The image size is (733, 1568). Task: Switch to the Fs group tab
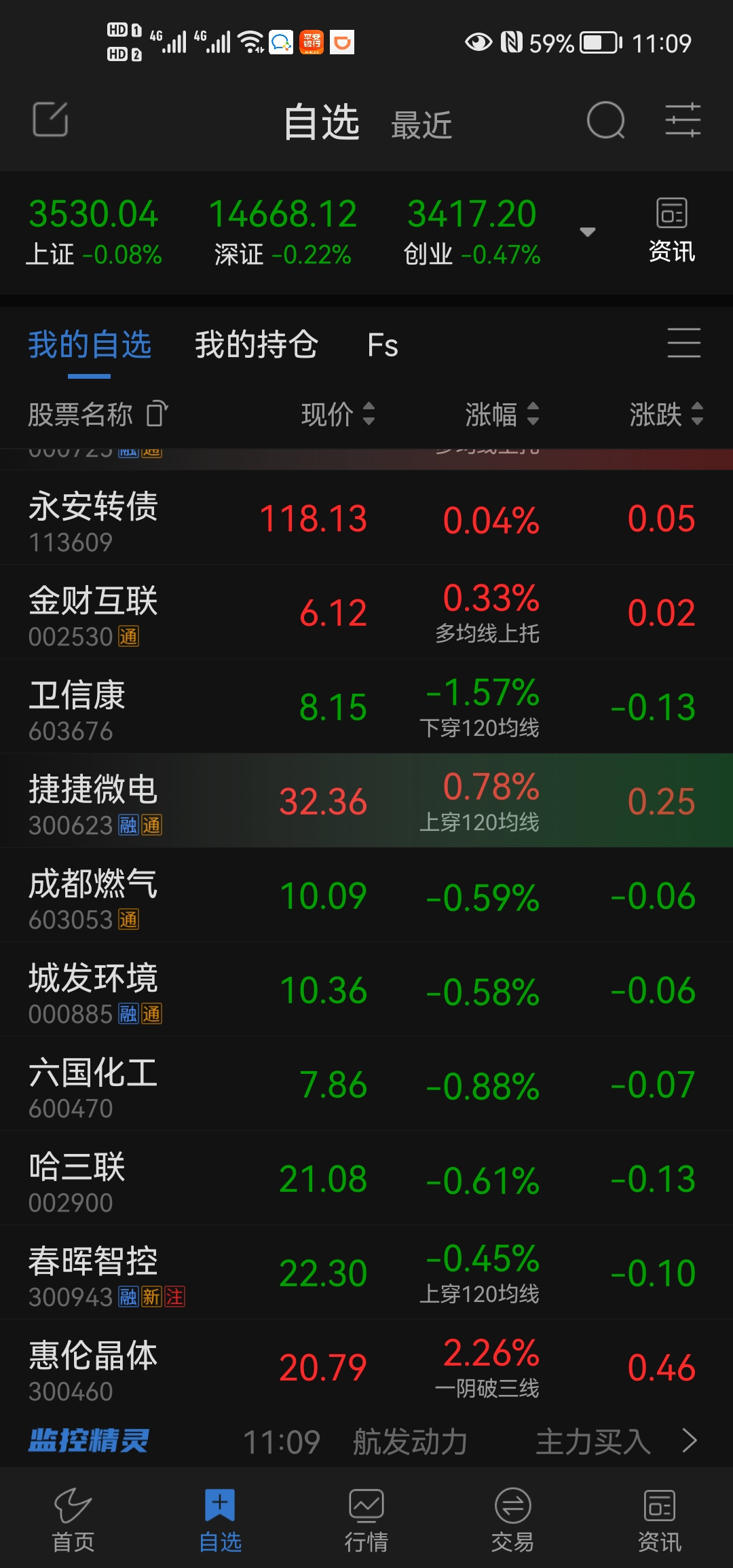[x=383, y=345]
